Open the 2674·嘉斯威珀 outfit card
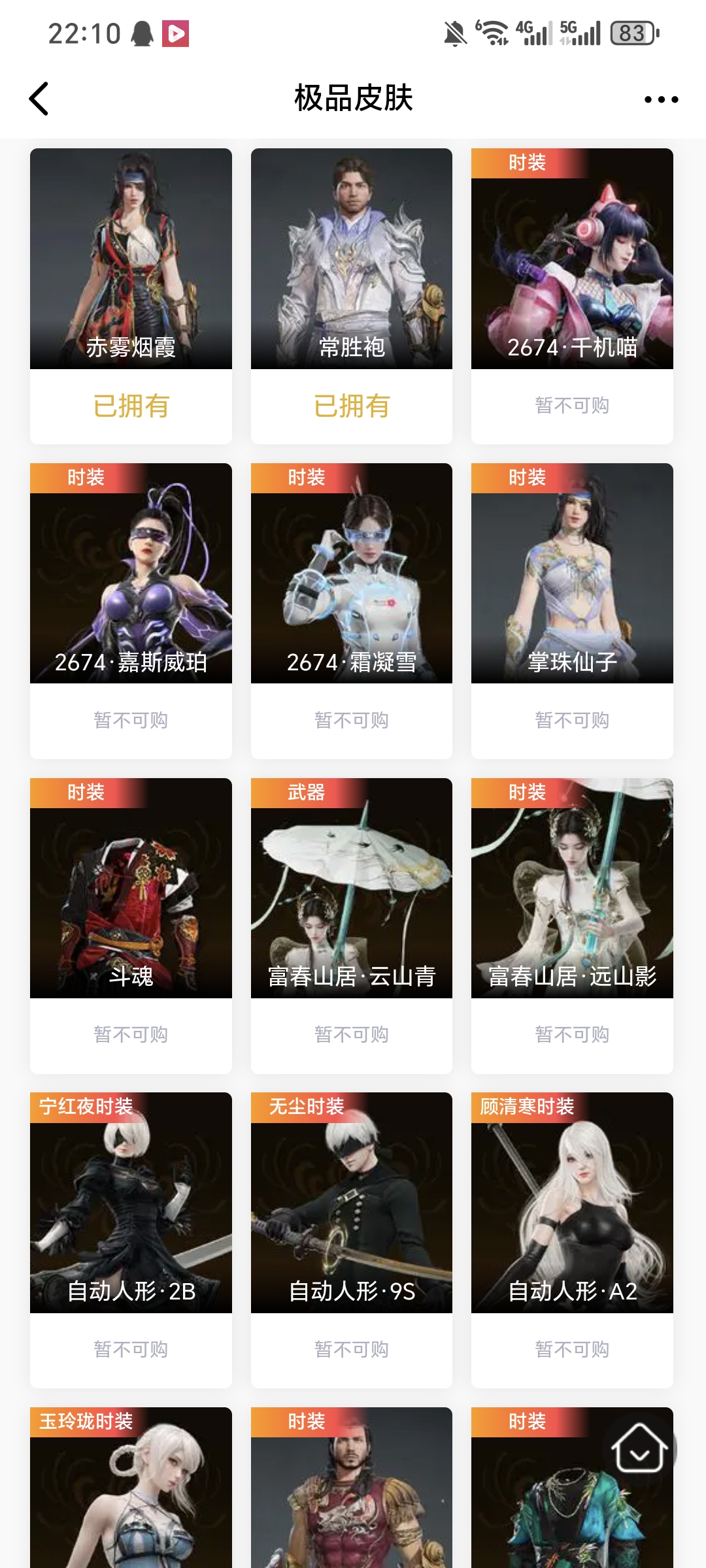This screenshot has width=706, height=1568. point(131,574)
